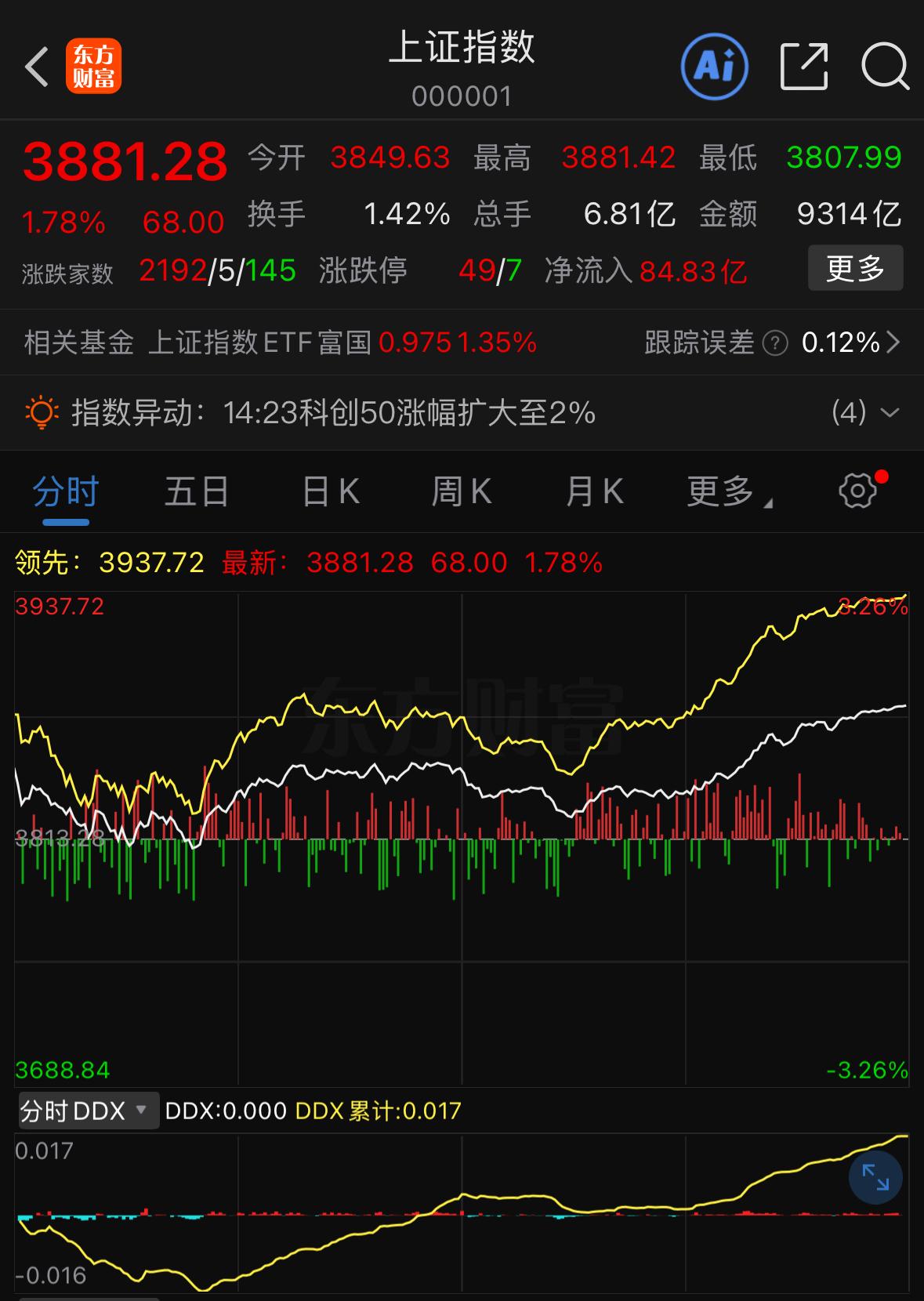
Task: Open the chart settings gear icon
Action: (859, 491)
